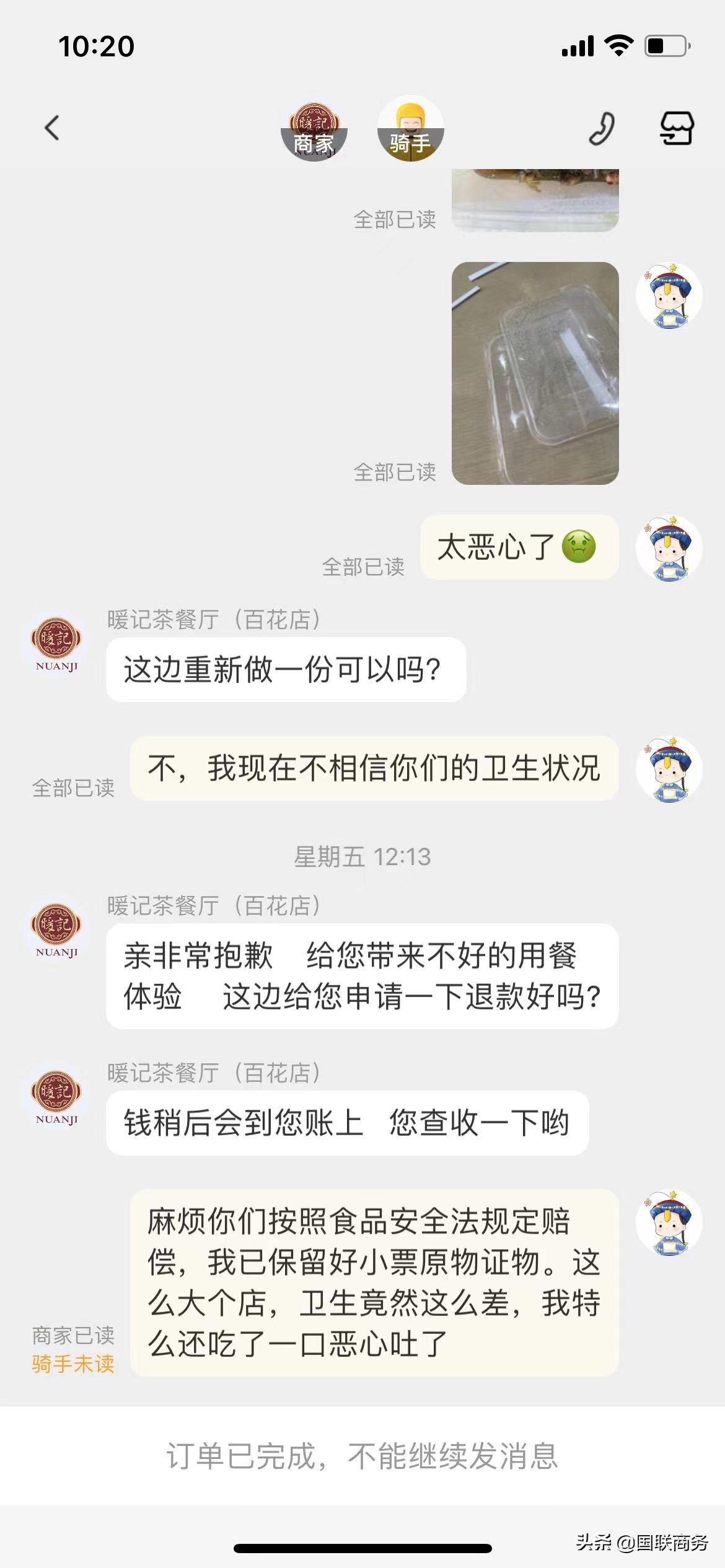
Task: Go back with the top arrow
Action: [53, 128]
